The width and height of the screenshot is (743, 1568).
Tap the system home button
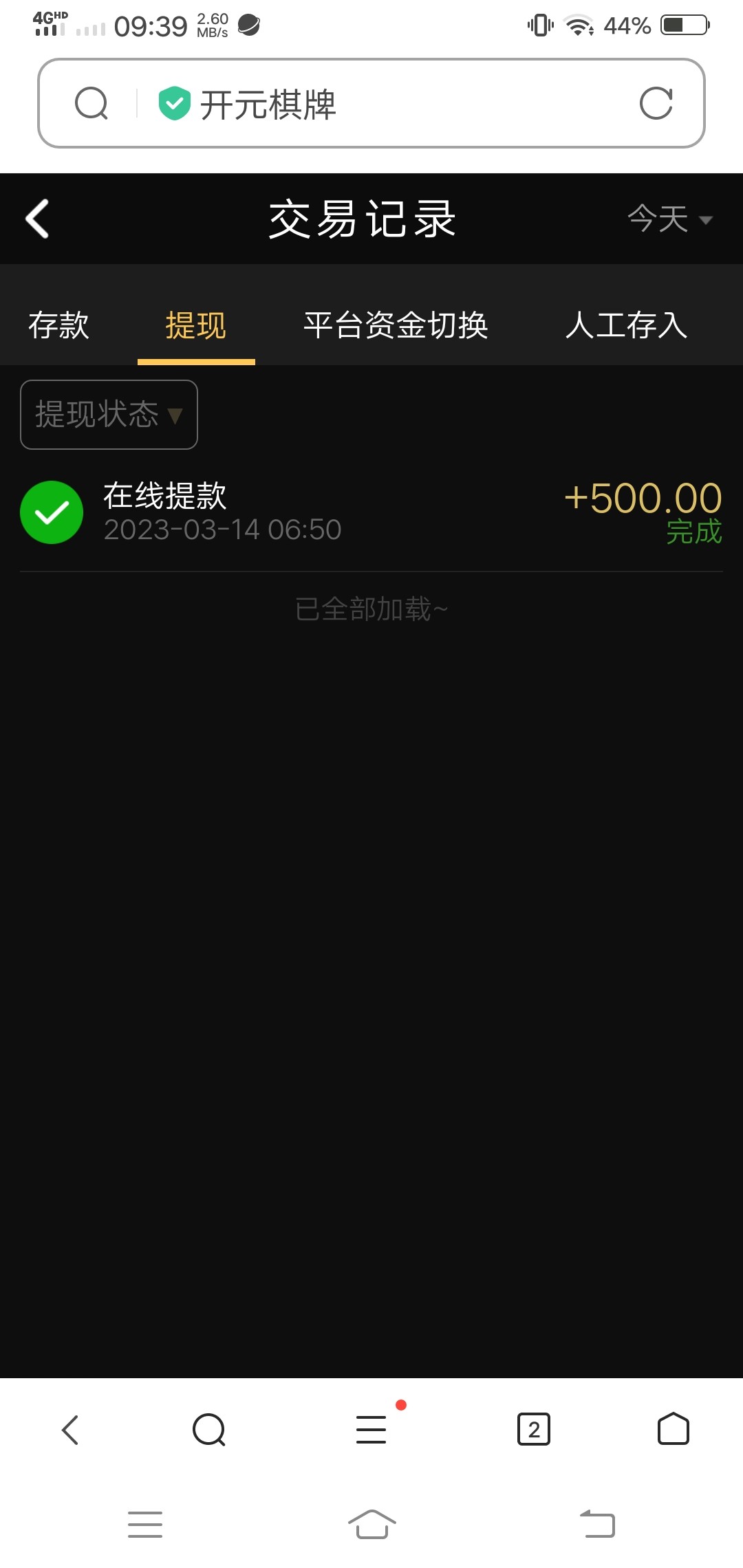[x=371, y=1524]
